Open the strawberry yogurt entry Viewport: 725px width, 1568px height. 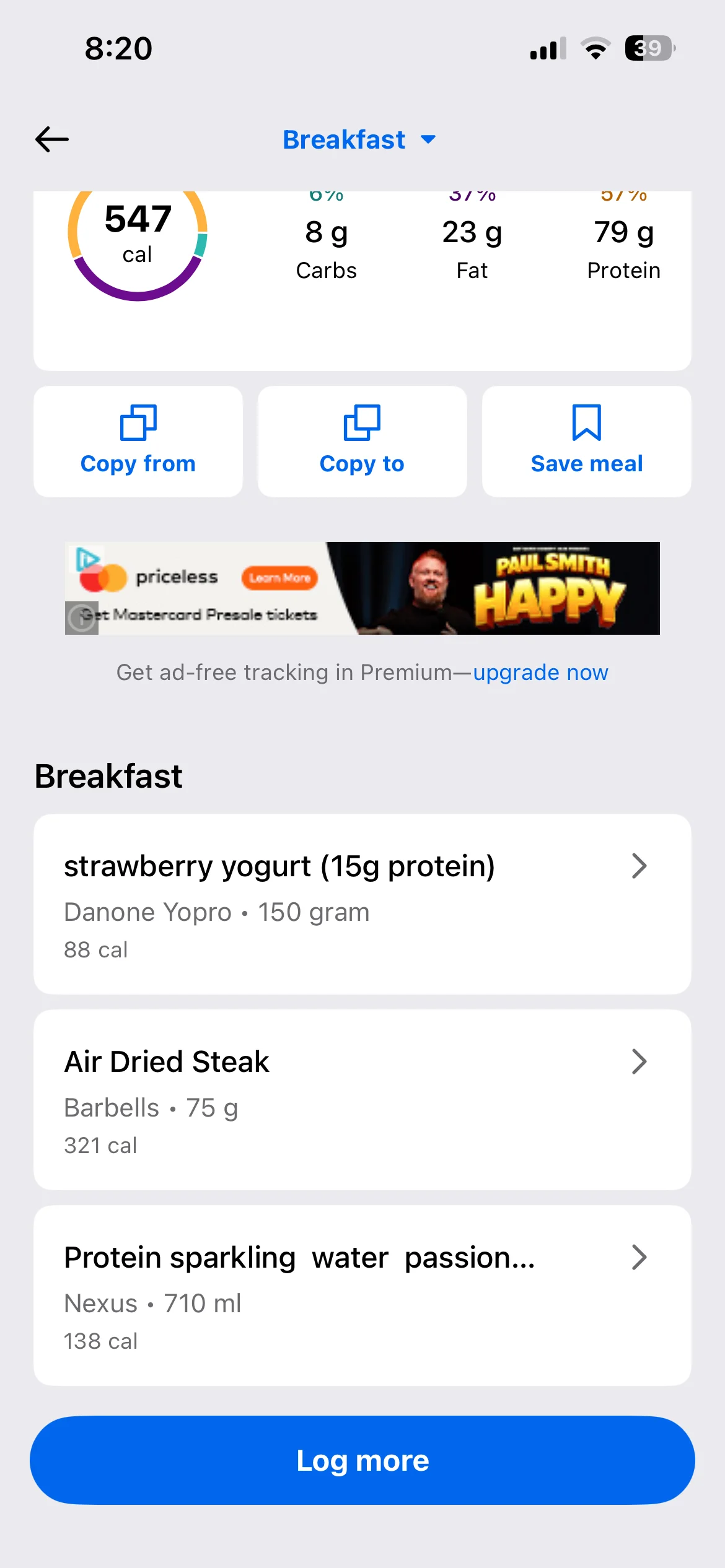362,904
